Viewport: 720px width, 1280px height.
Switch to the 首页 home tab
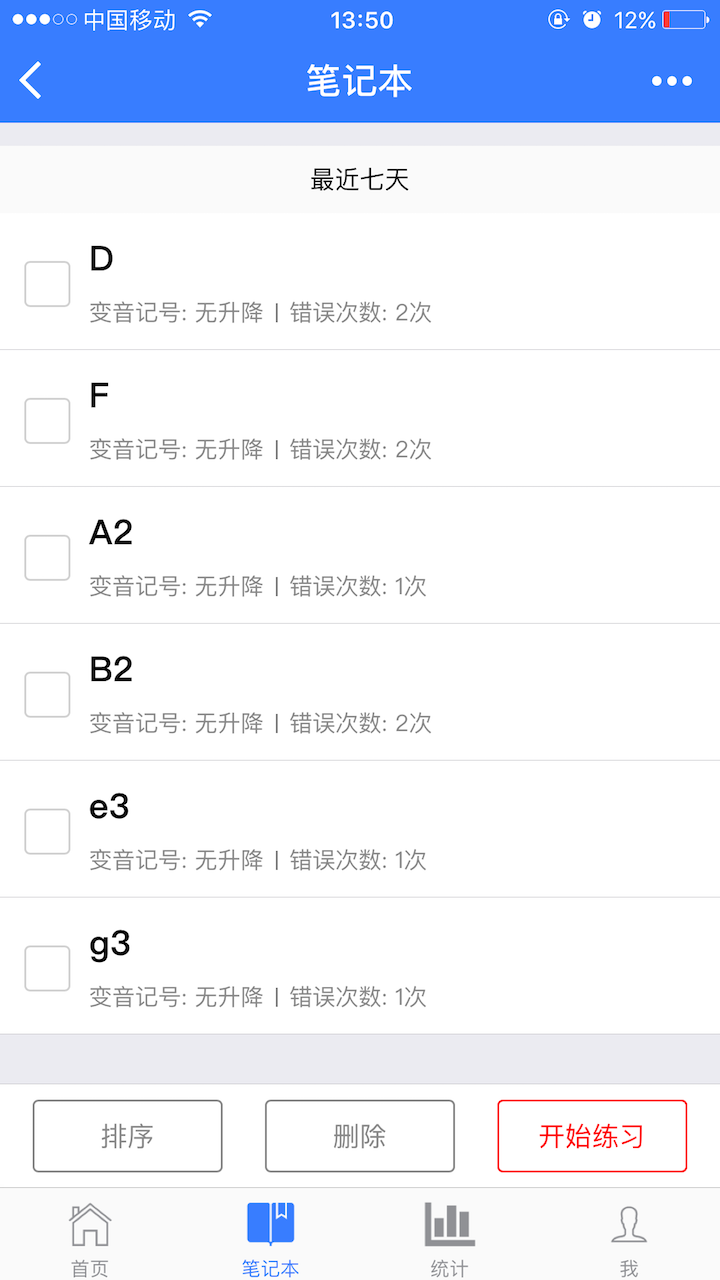click(90, 1239)
